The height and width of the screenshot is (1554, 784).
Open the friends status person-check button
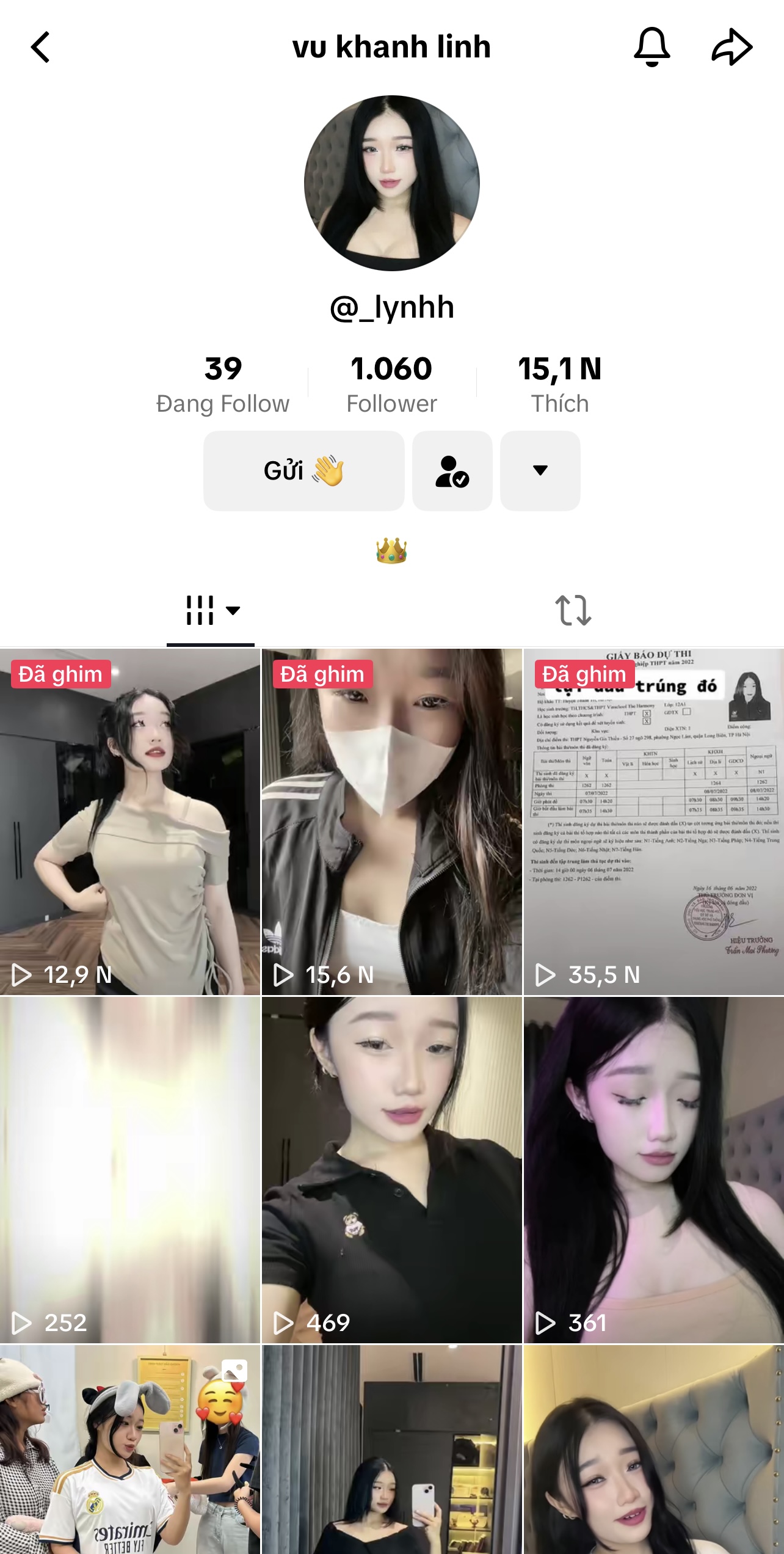[452, 470]
